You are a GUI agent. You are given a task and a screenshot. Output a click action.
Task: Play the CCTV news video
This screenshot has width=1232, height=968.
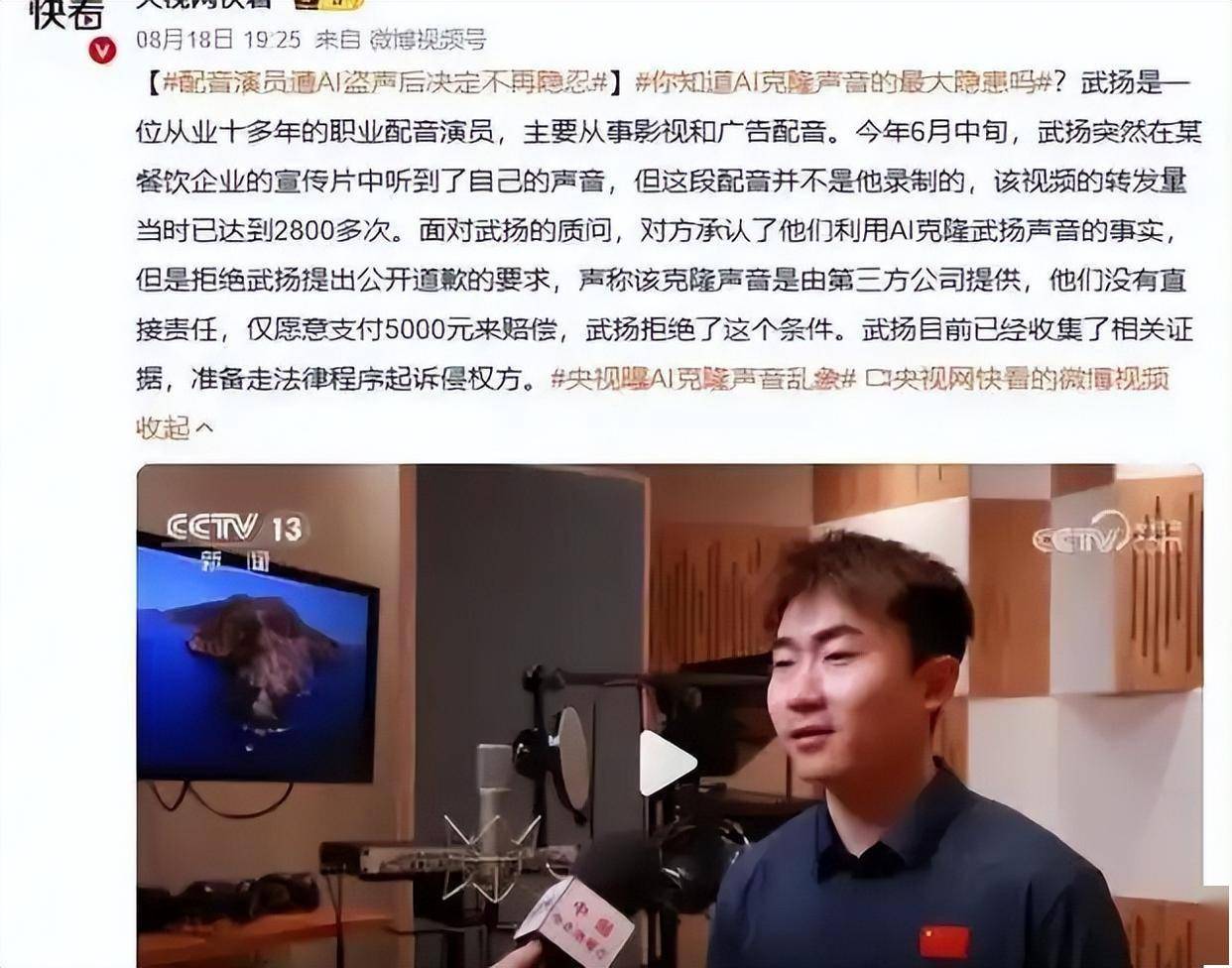[x=668, y=764]
